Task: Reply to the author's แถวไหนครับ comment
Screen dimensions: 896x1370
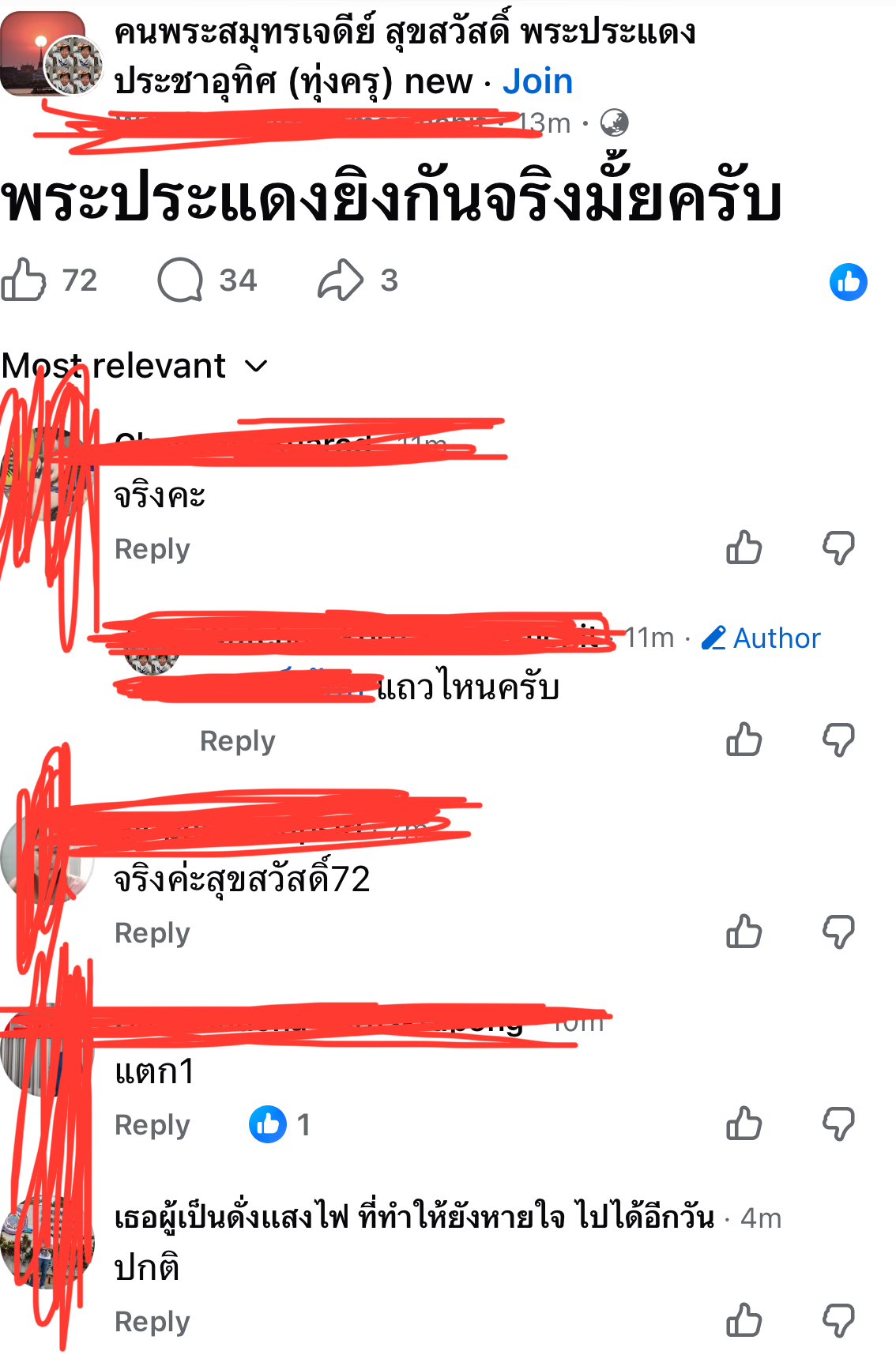Action: (x=237, y=741)
